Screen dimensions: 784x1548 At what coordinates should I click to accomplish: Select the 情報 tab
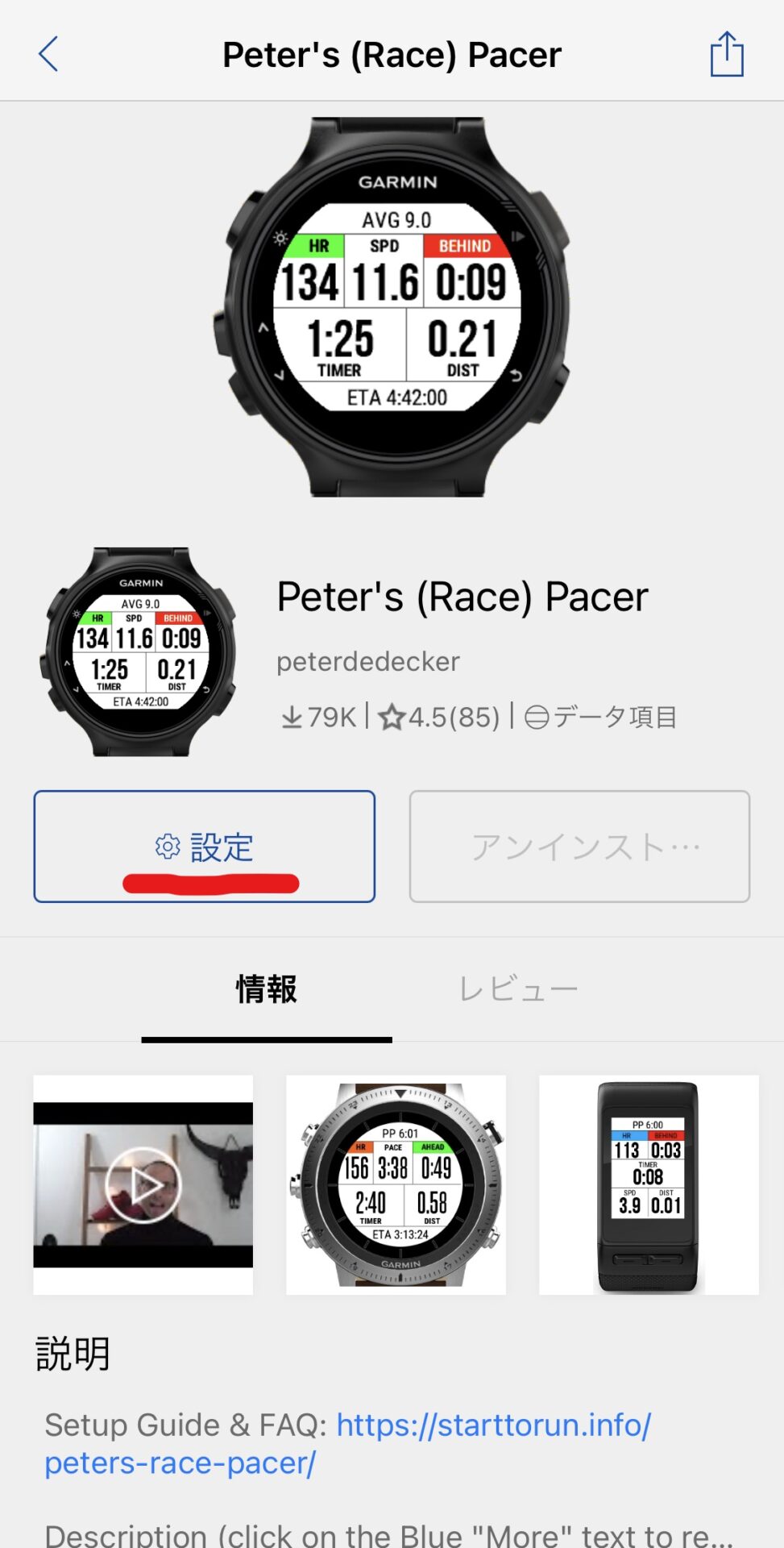click(x=267, y=988)
